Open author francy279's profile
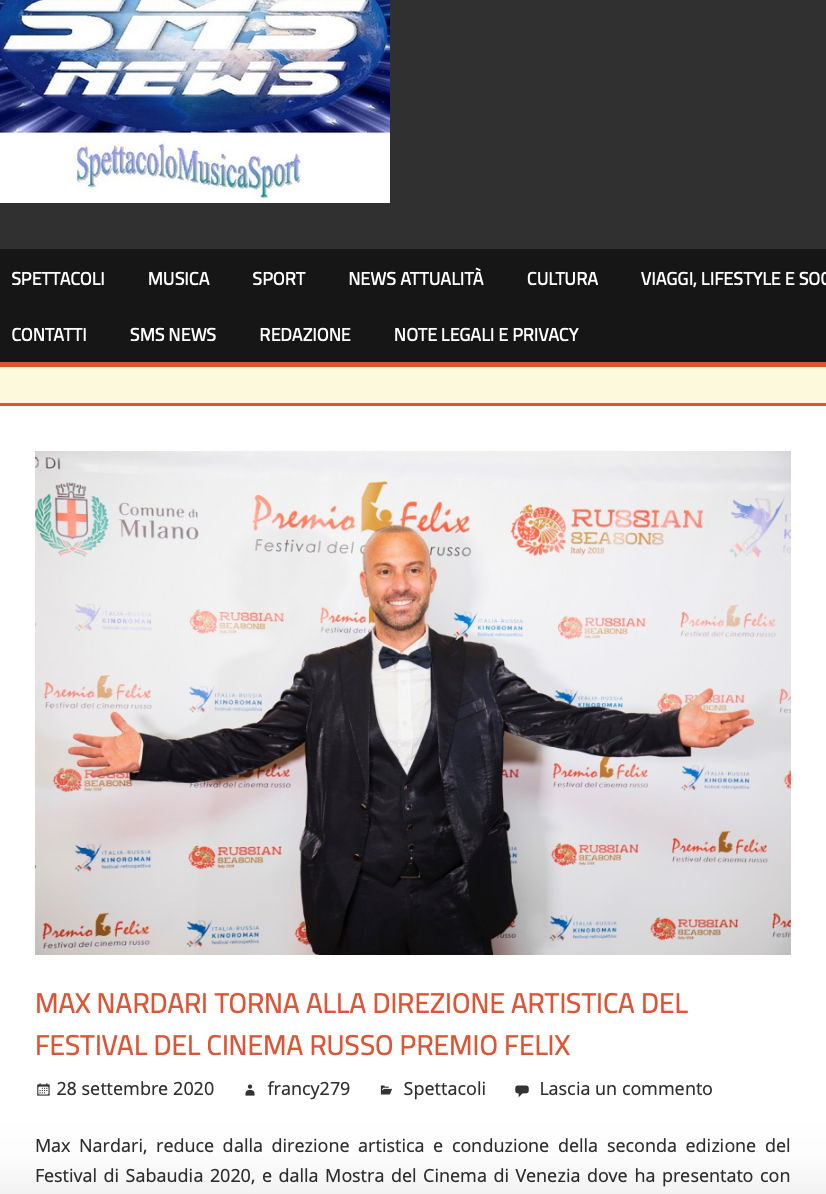 tap(308, 1088)
